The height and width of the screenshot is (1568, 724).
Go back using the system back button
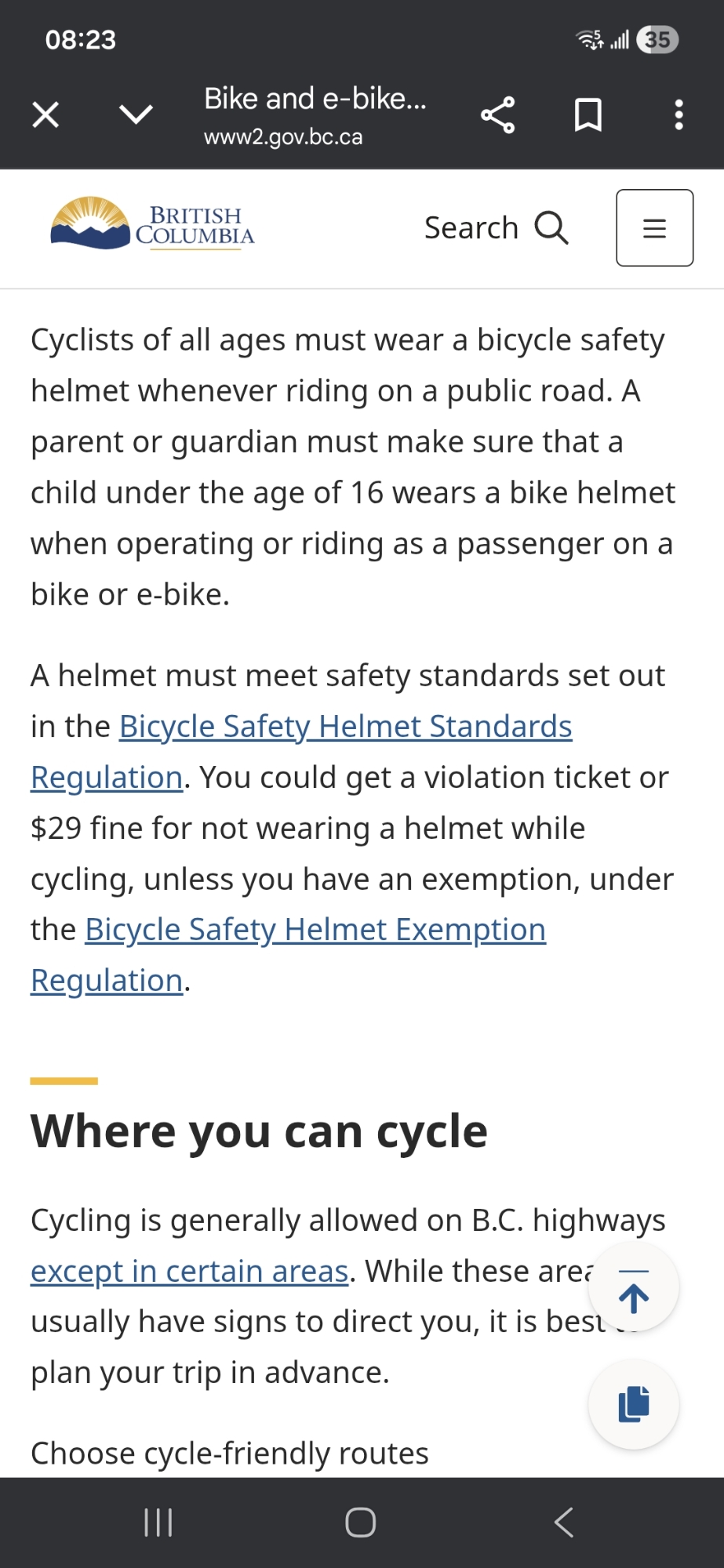[563, 1523]
